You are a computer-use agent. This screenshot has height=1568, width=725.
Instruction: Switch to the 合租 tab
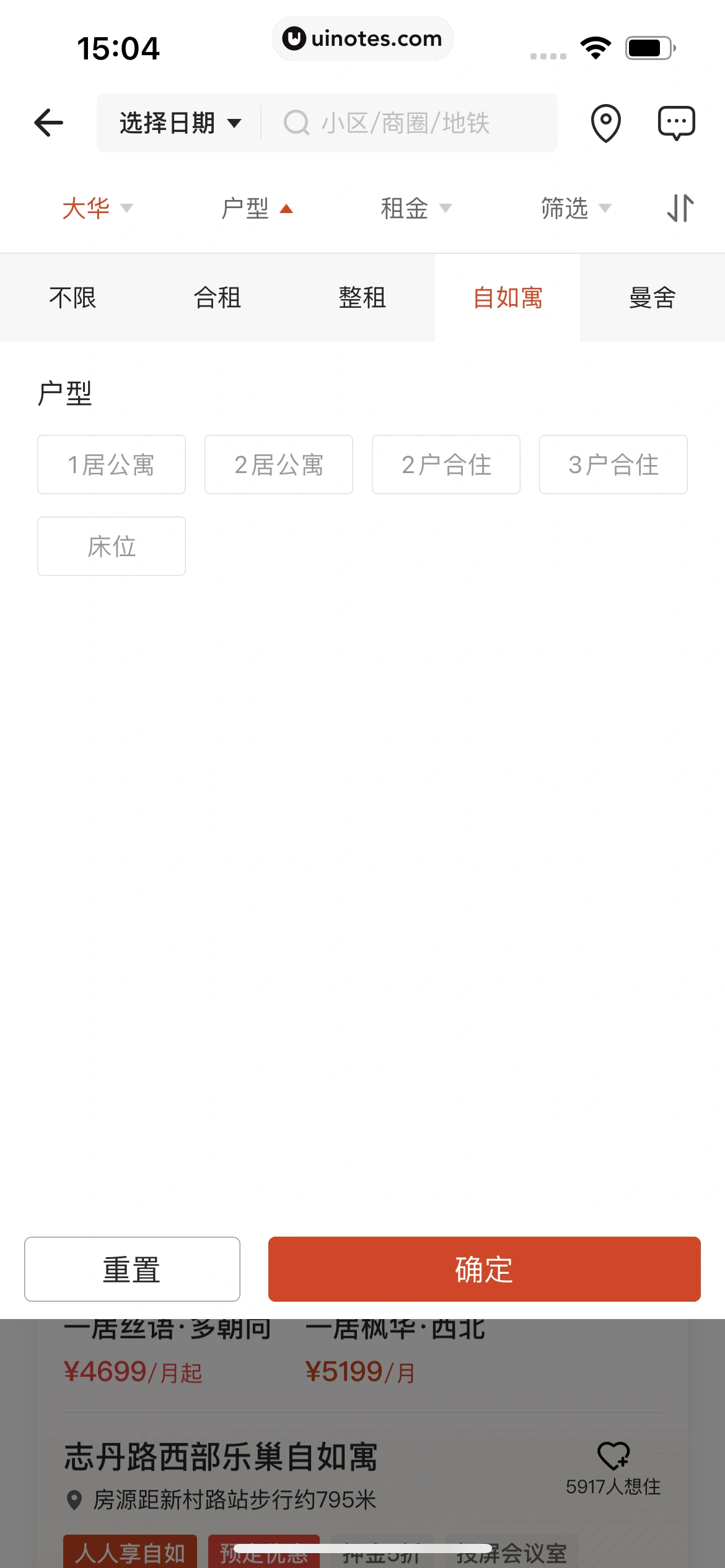click(x=217, y=298)
